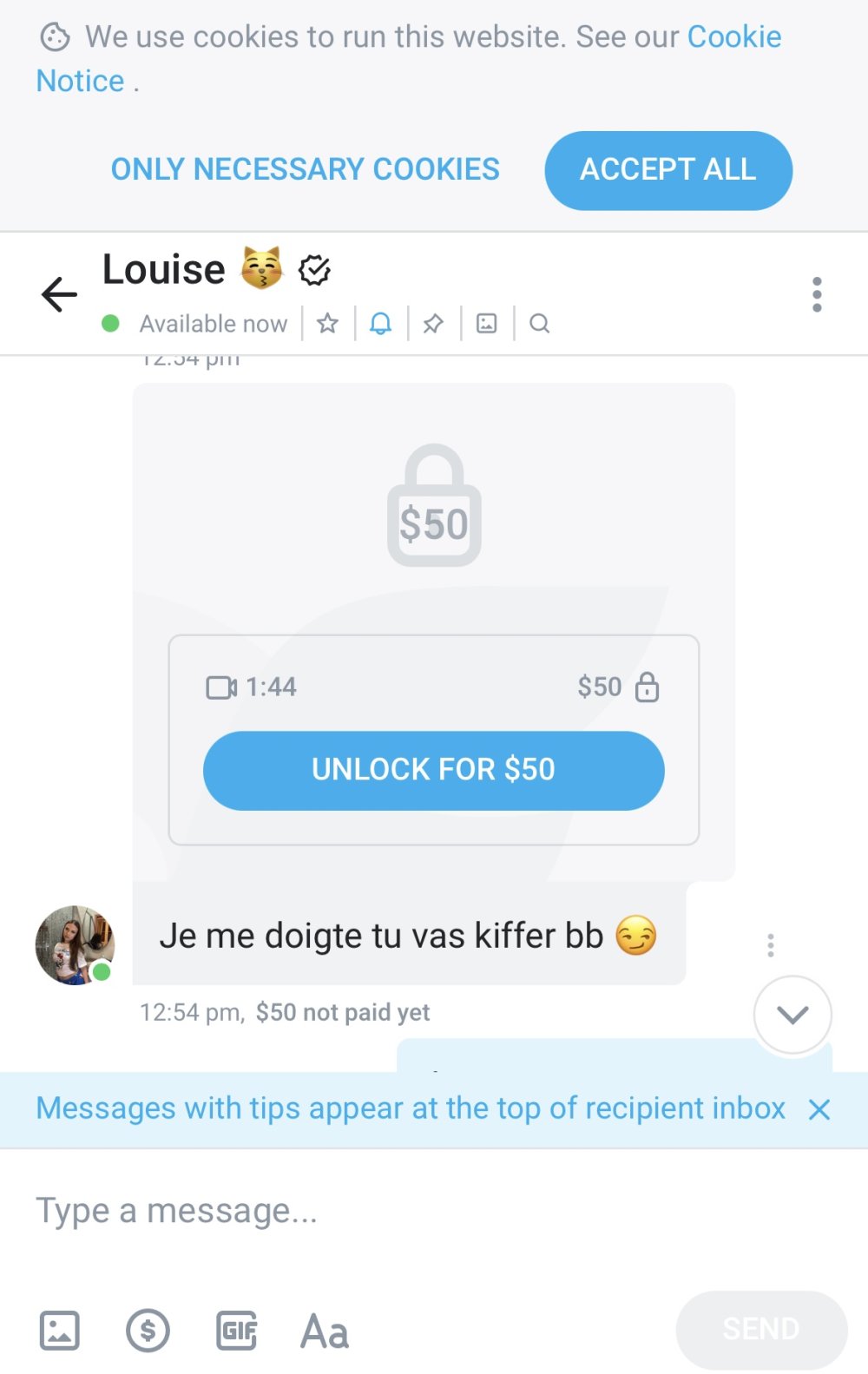Pin this conversation
Image resolution: width=868 pixels, height=1374 pixels.
(x=433, y=324)
